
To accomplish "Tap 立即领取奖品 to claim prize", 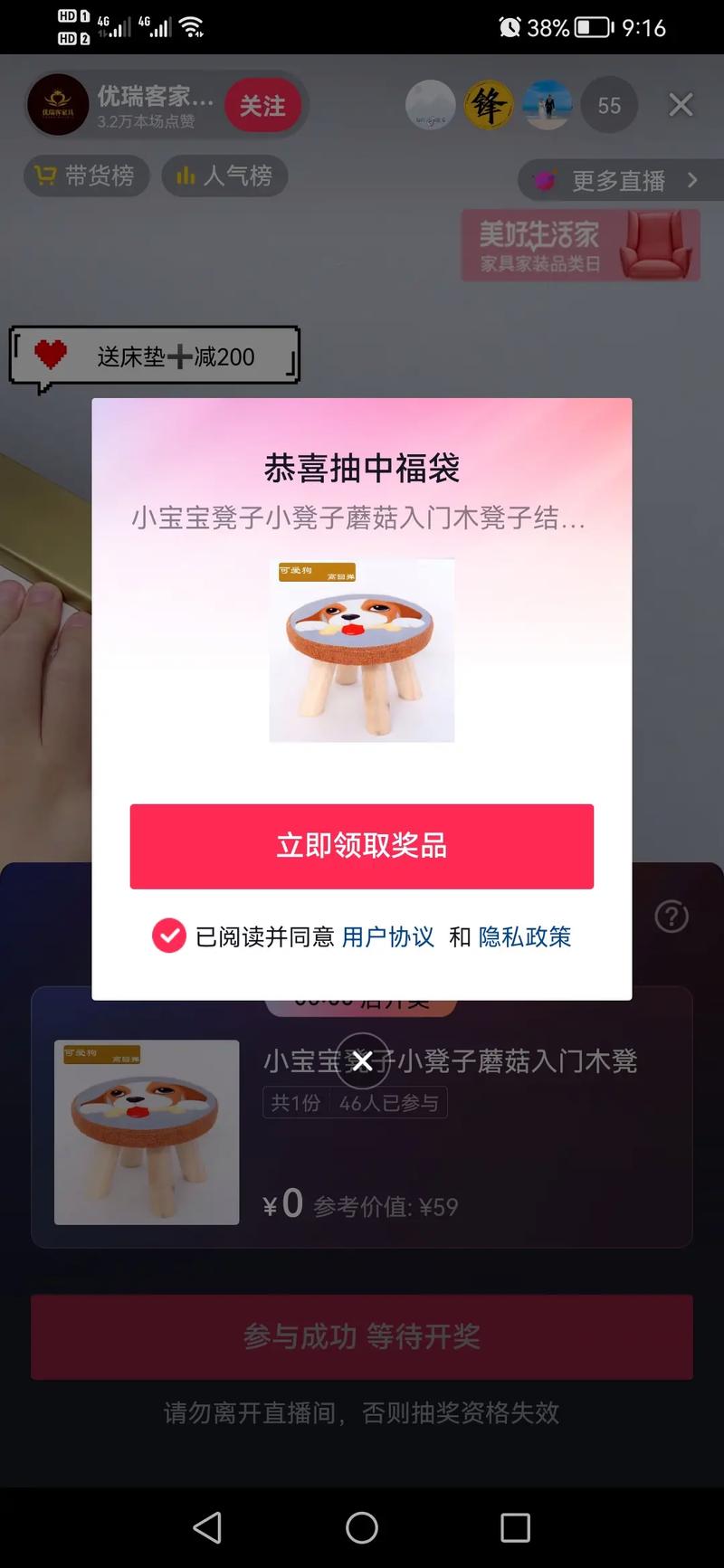I will click(x=362, y=846).
